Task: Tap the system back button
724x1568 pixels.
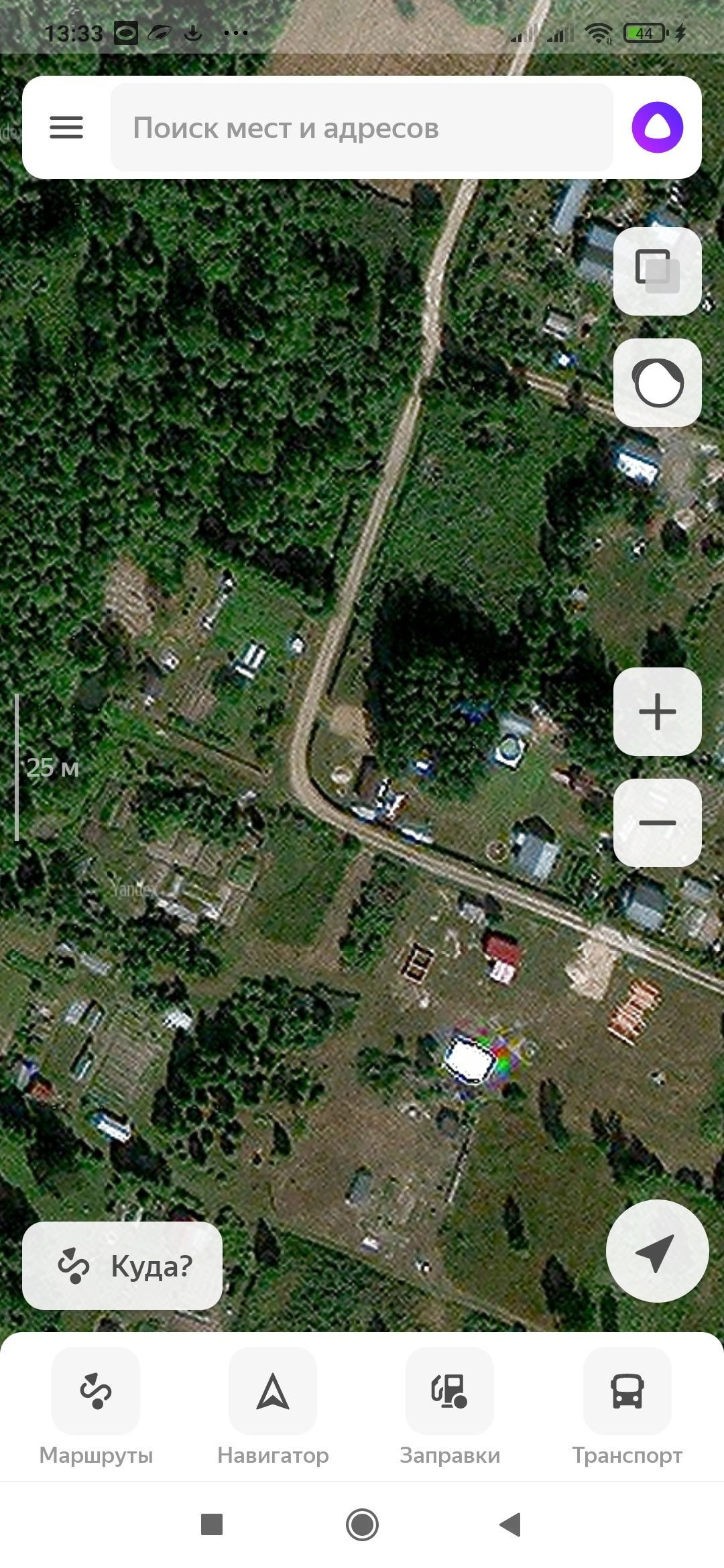Action: 511,1524
